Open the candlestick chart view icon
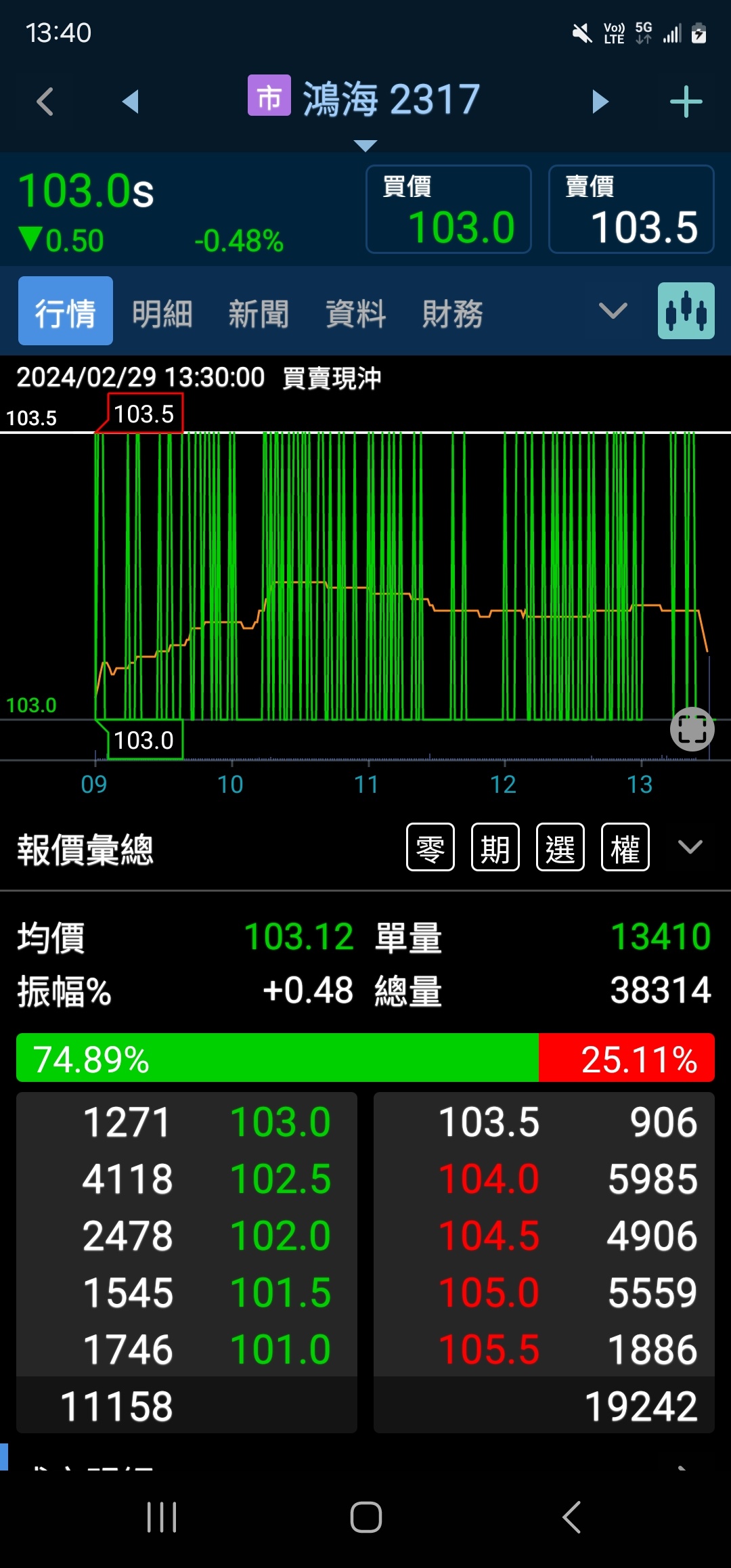 (x=686, y=311)
